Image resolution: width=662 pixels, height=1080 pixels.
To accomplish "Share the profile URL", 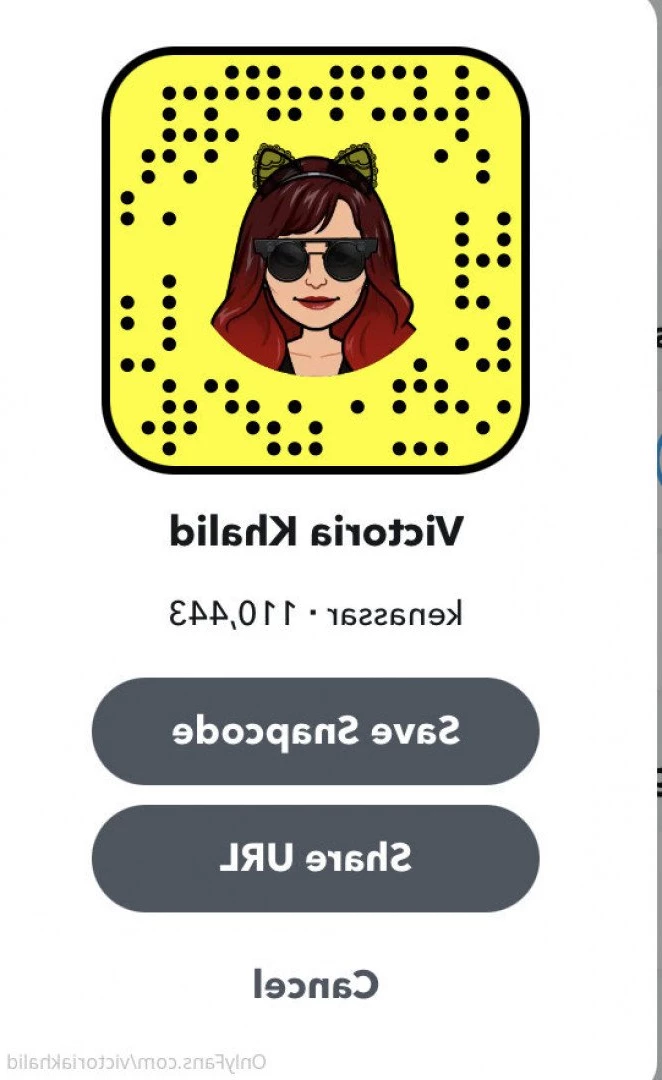I will coord(315,858).
